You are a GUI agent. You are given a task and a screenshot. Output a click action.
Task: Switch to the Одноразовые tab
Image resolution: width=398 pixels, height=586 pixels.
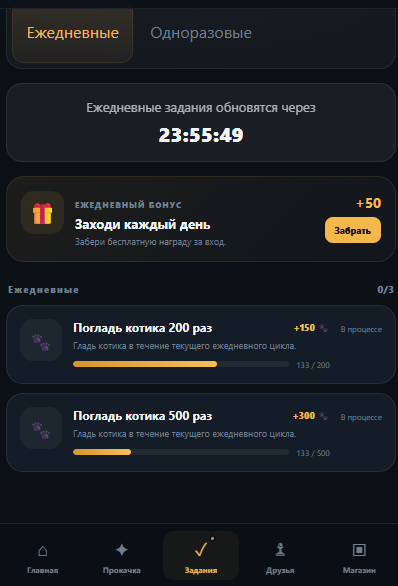pyautogui.click(x=201, y=34)
